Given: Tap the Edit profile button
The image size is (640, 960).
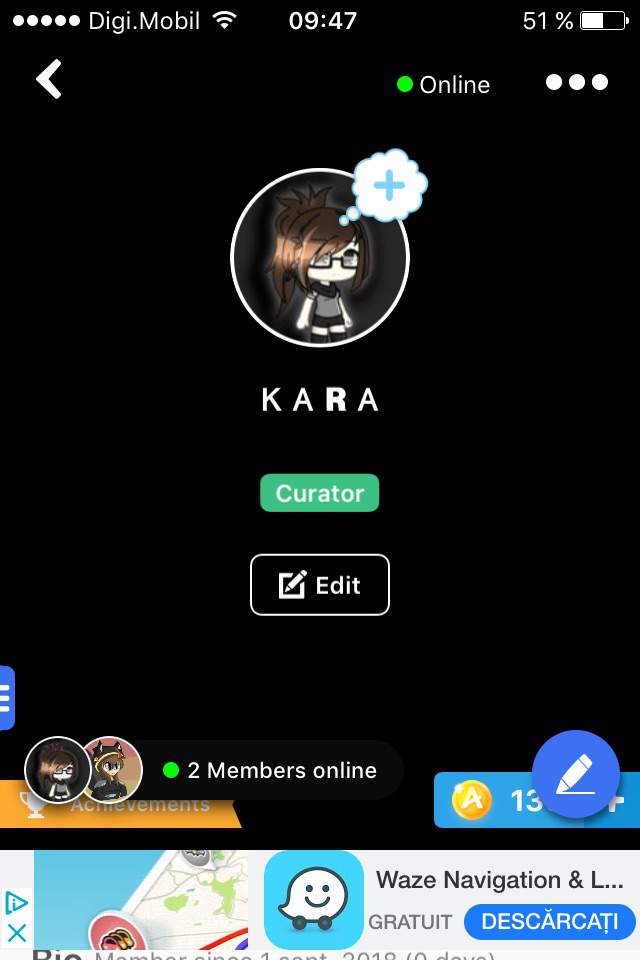Looking at the screenshot, I should pyautogui.click(x=319, y=585).
